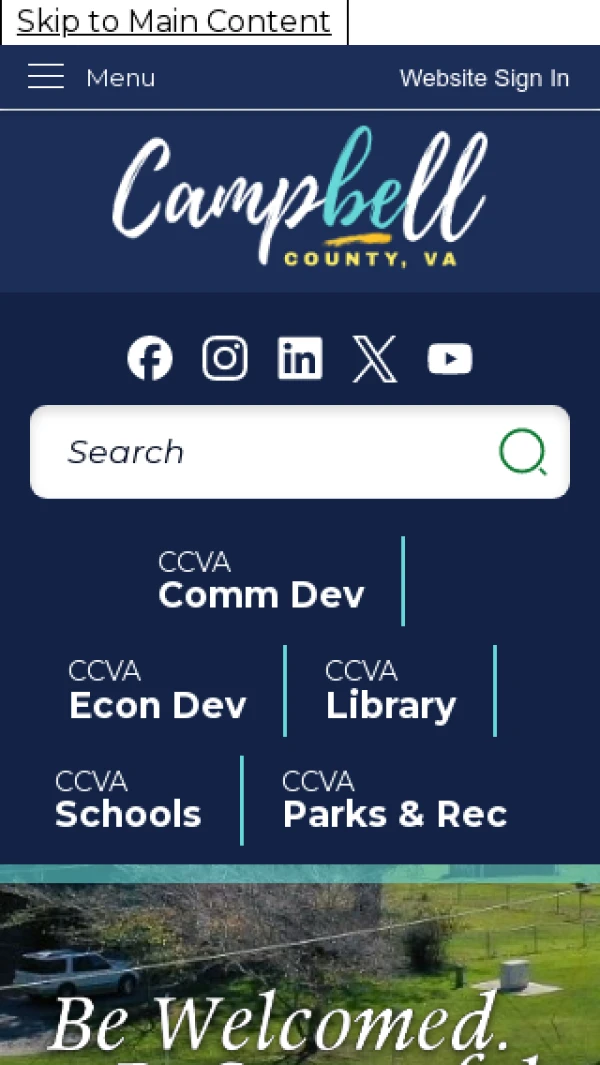Open Campbell County homepage logo
600x1065 pixels.
[x=300, y=199]
